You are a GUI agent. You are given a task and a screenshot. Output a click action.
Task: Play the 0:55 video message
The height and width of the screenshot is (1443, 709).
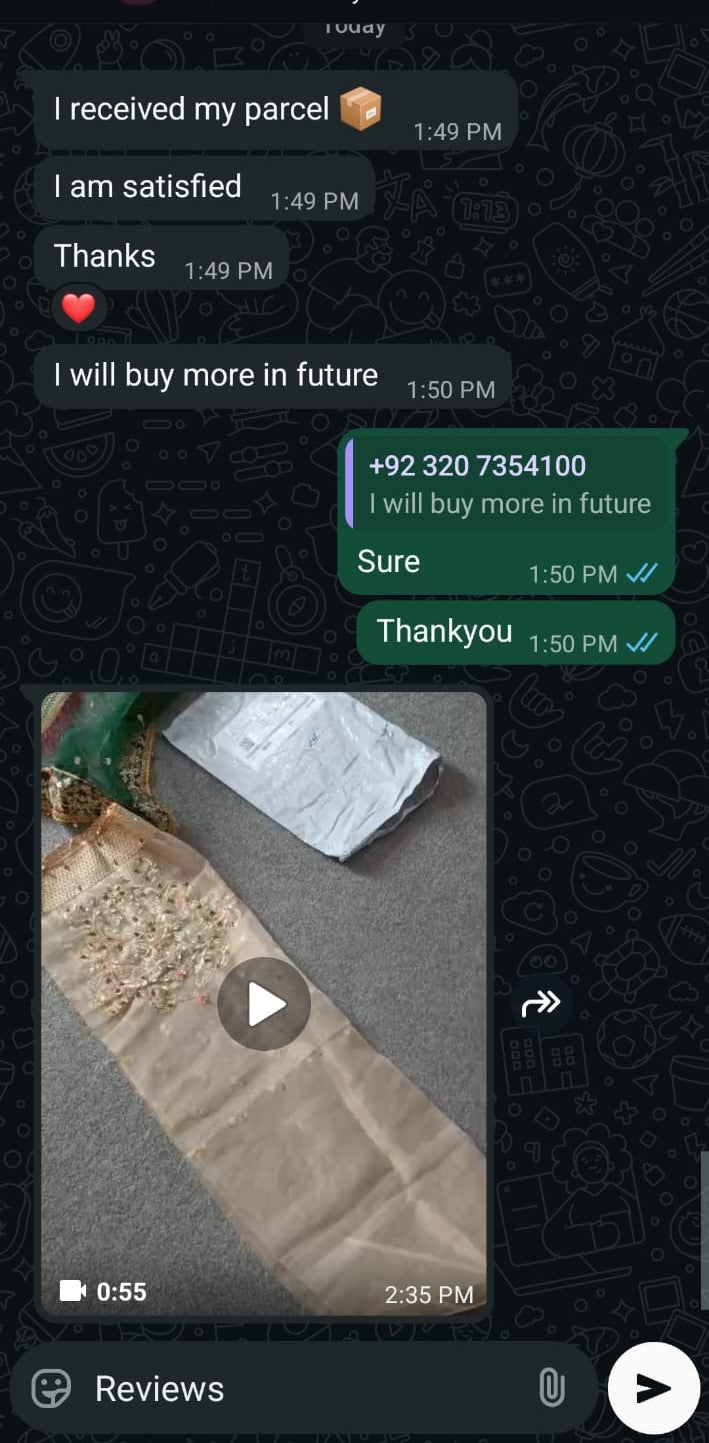pos(264,1004)
